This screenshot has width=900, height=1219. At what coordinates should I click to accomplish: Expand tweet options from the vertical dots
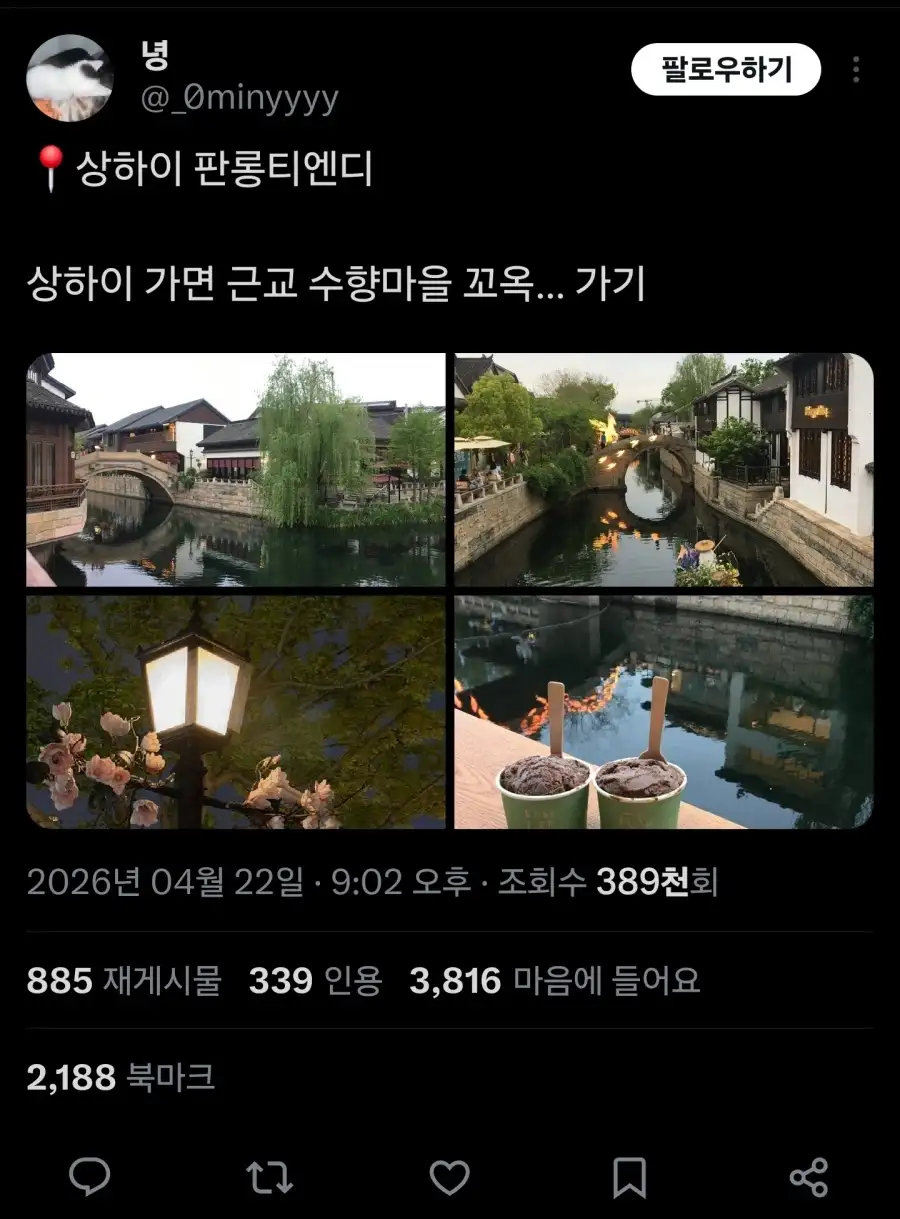[x=858, y=67]
